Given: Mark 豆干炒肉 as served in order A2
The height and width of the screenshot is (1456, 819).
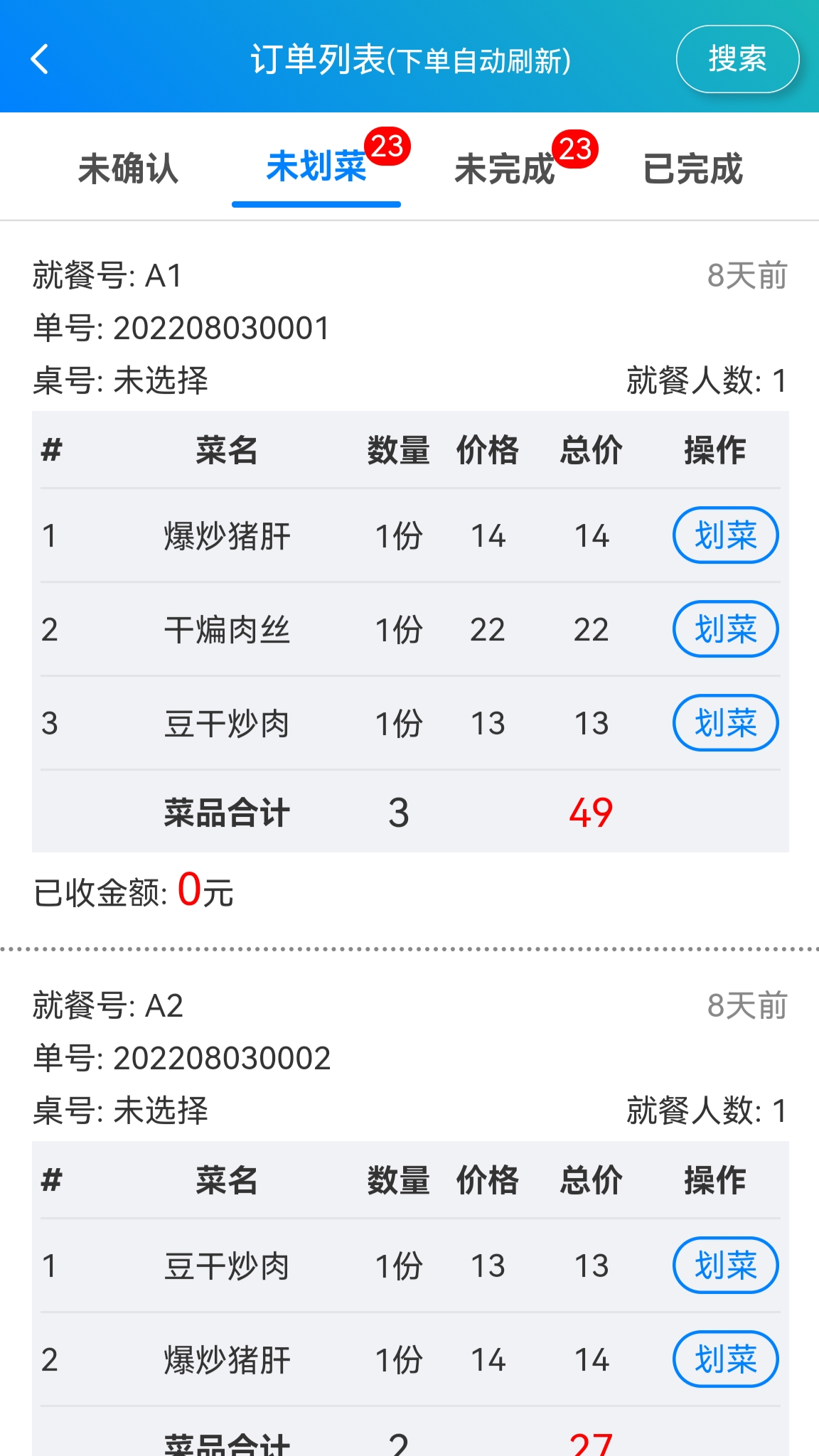Looking at the screenshot, I should pyautogui.click(x=724, y=1265).
